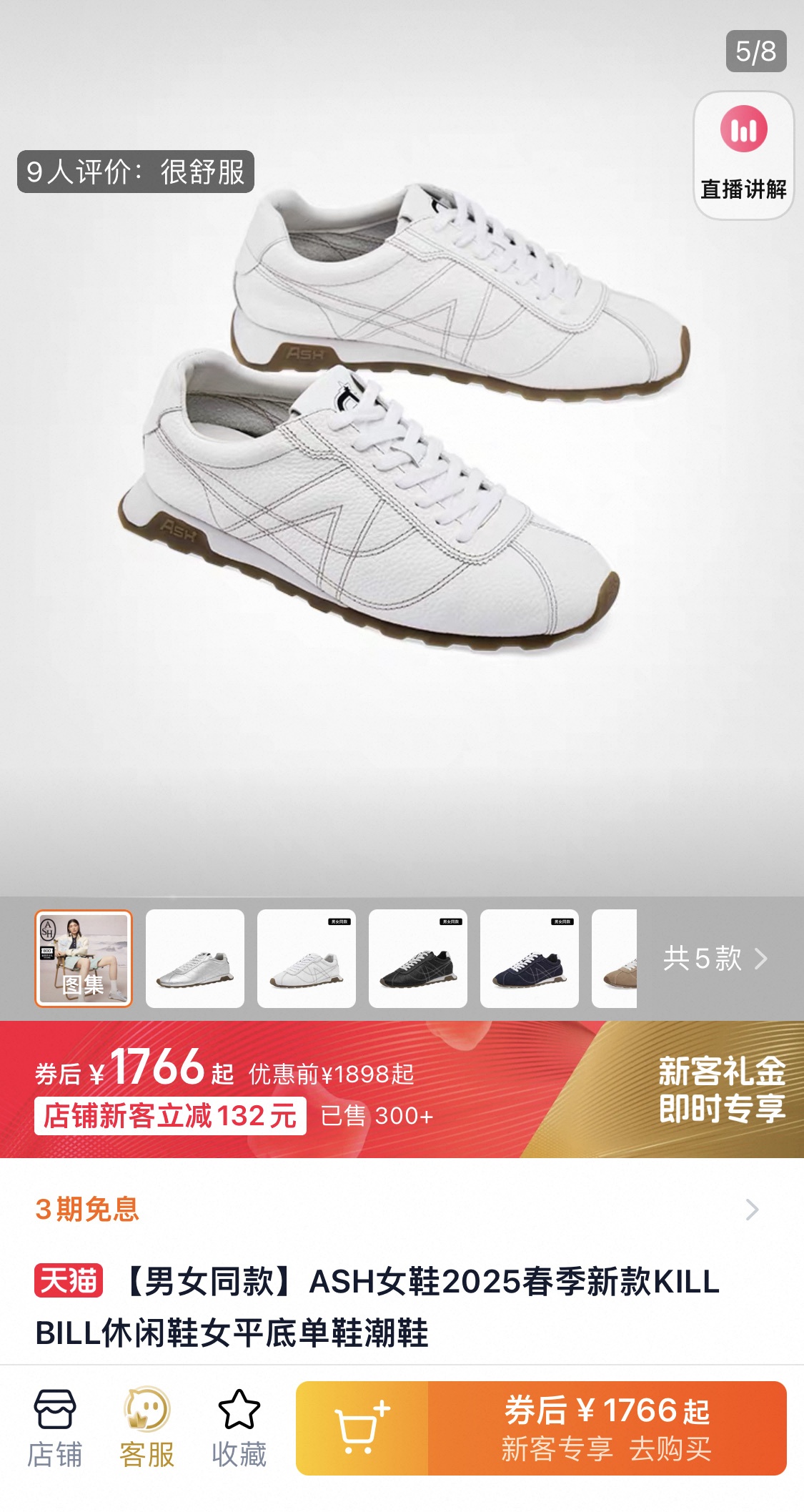The height and width of the screenshot is (1512, 804).
Task: Open the 新客礼金 即时专享 banner
Action: click(x=720, y=1089)
